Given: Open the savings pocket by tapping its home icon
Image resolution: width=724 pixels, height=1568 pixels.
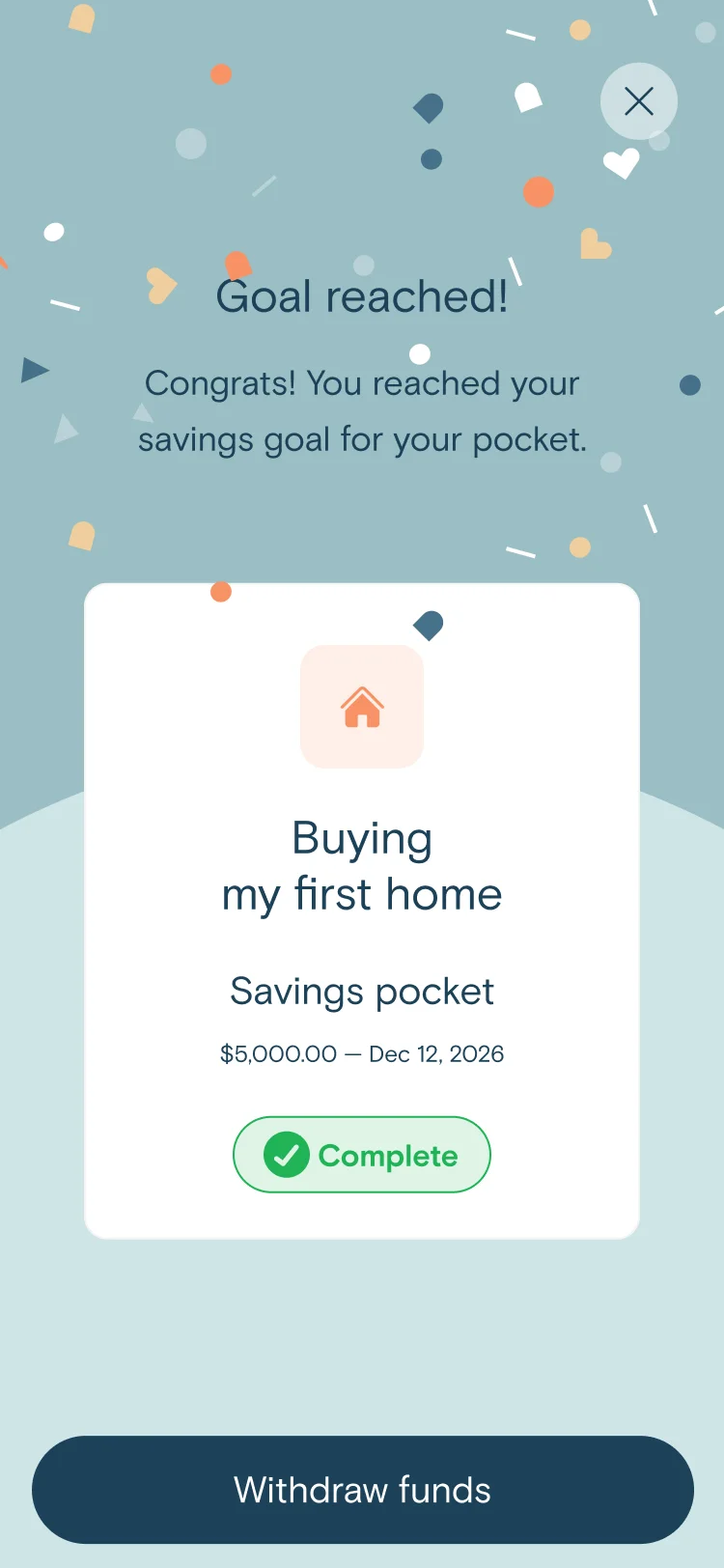Looking at the screenshot, I should pyautogui.click(x=362, y=708).
